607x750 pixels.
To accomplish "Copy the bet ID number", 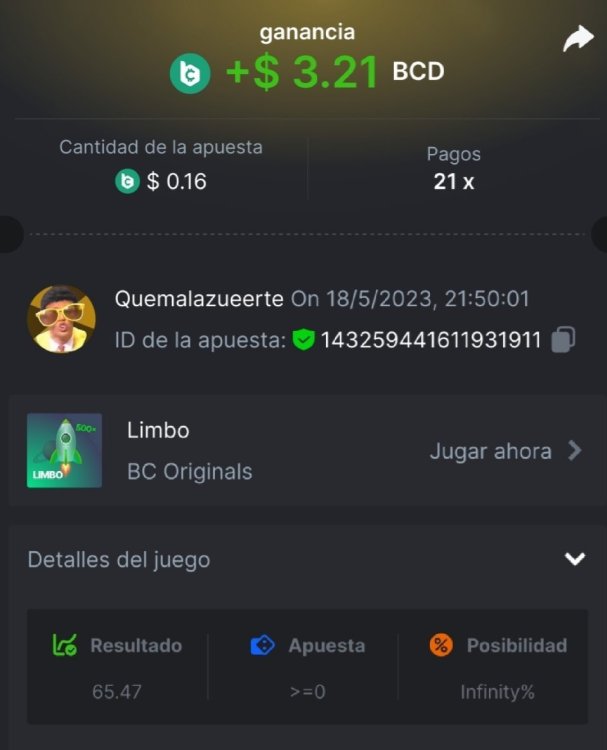I will pos(563,340).
